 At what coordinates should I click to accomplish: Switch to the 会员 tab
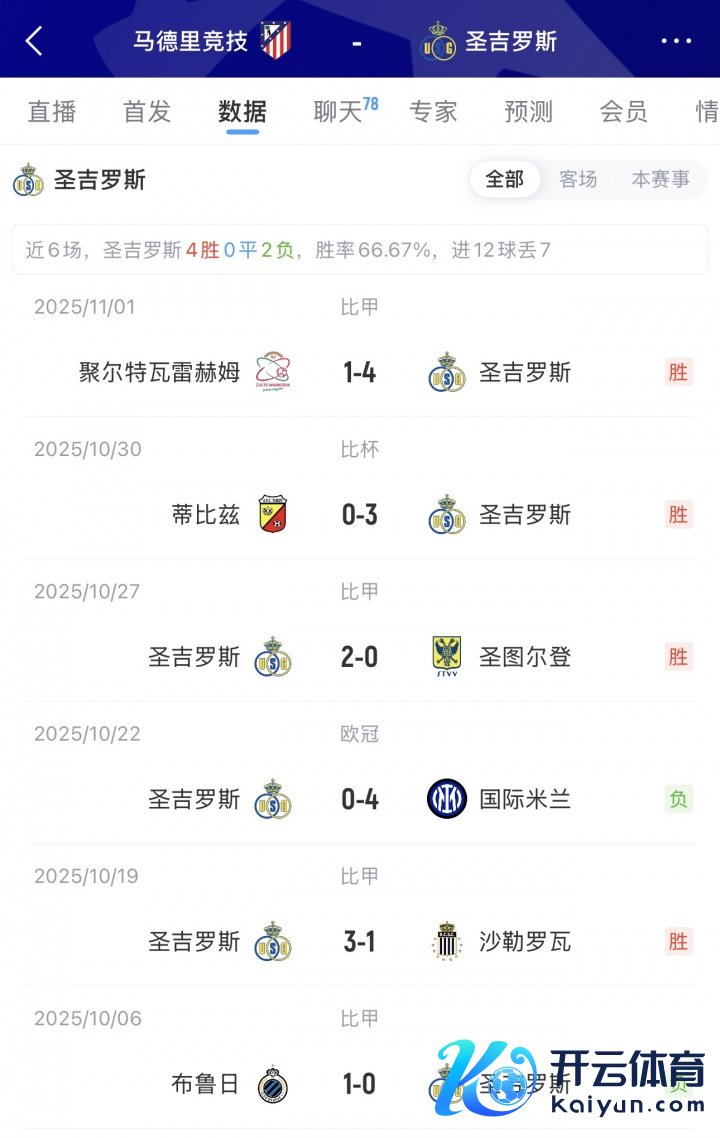[x=623, y=111]
